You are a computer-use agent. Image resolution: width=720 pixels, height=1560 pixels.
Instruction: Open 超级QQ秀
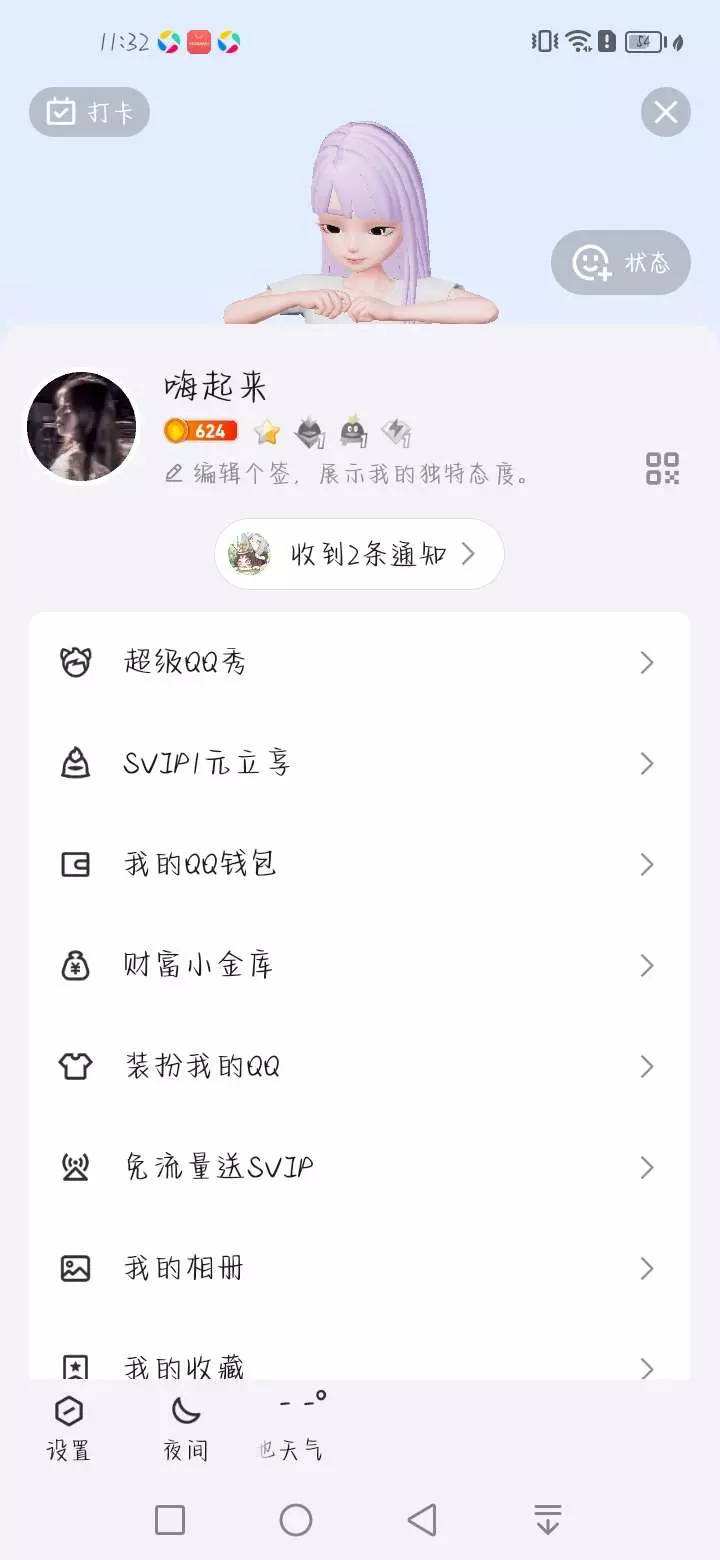[359, 663]
